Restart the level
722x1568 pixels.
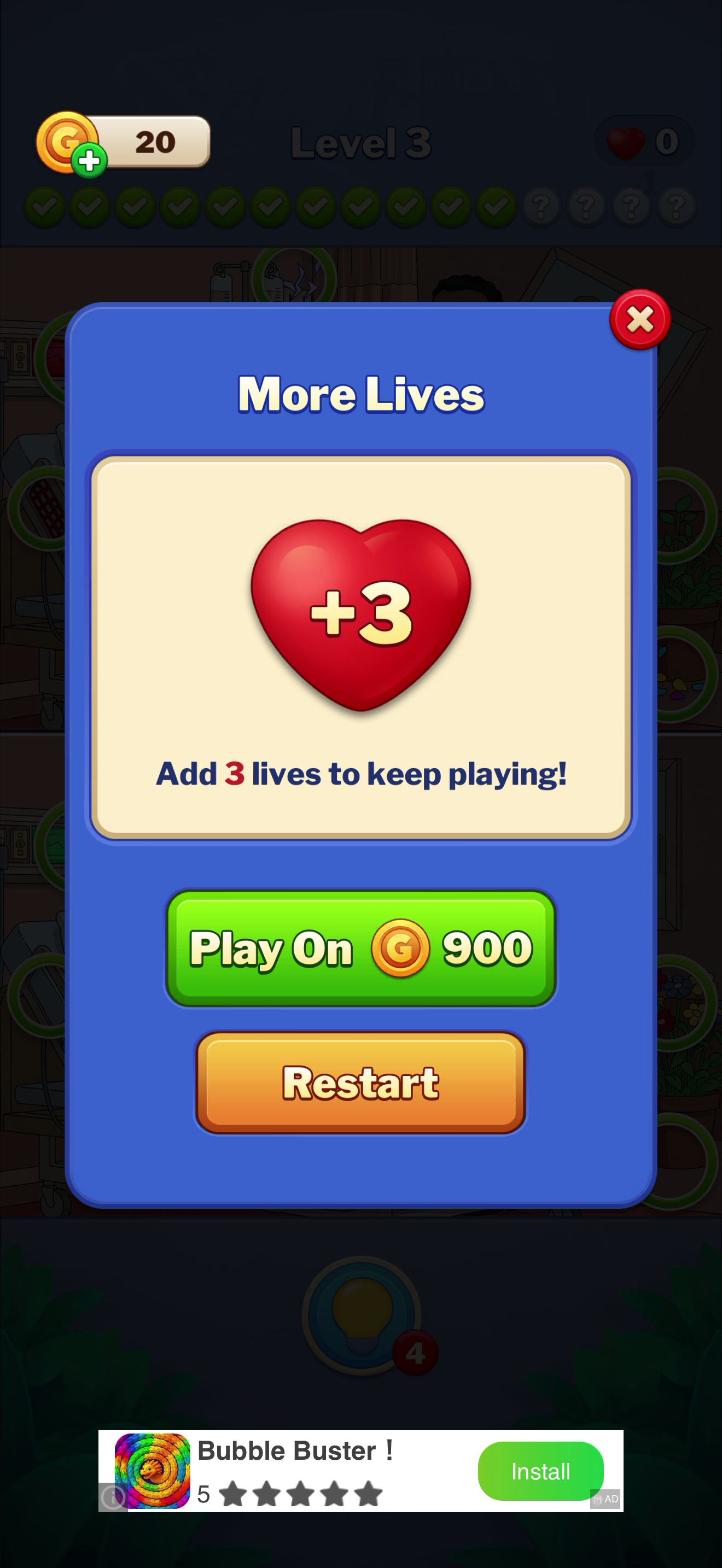pos(361,1083)
